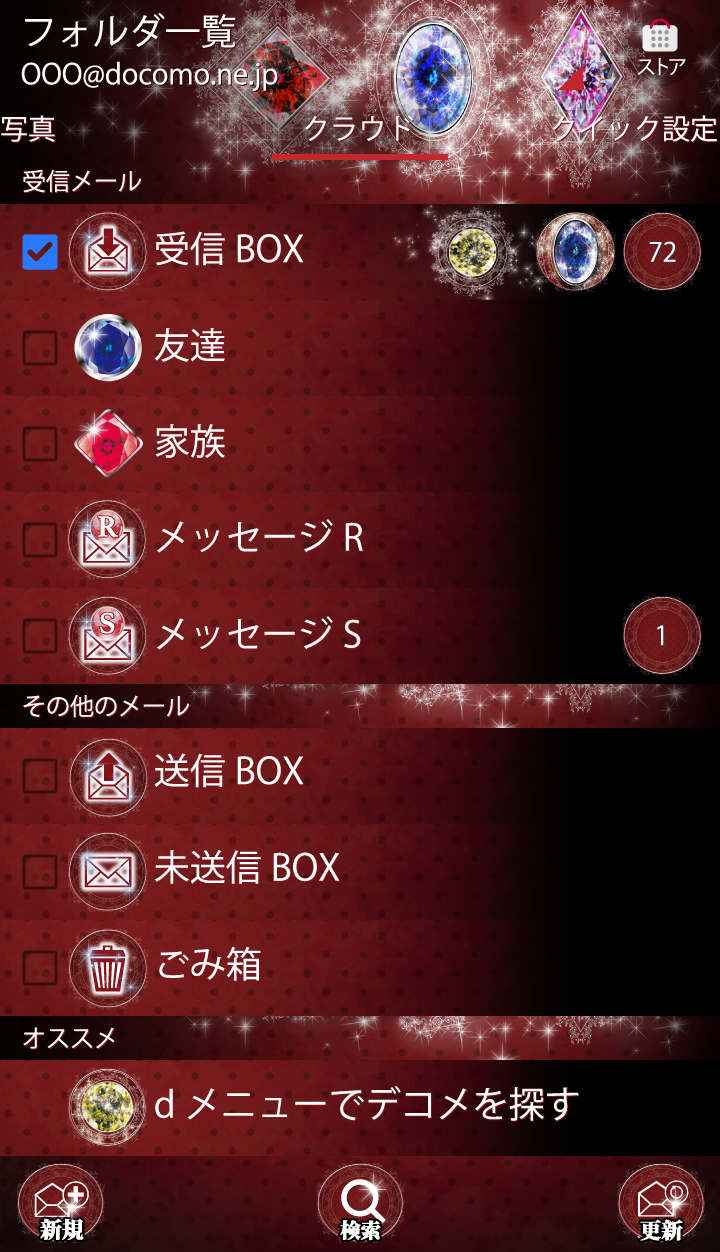Refresh mail with the 更新 button
The width and height of the screenshot is (720, 1252).
click(x=660, y=1206)
